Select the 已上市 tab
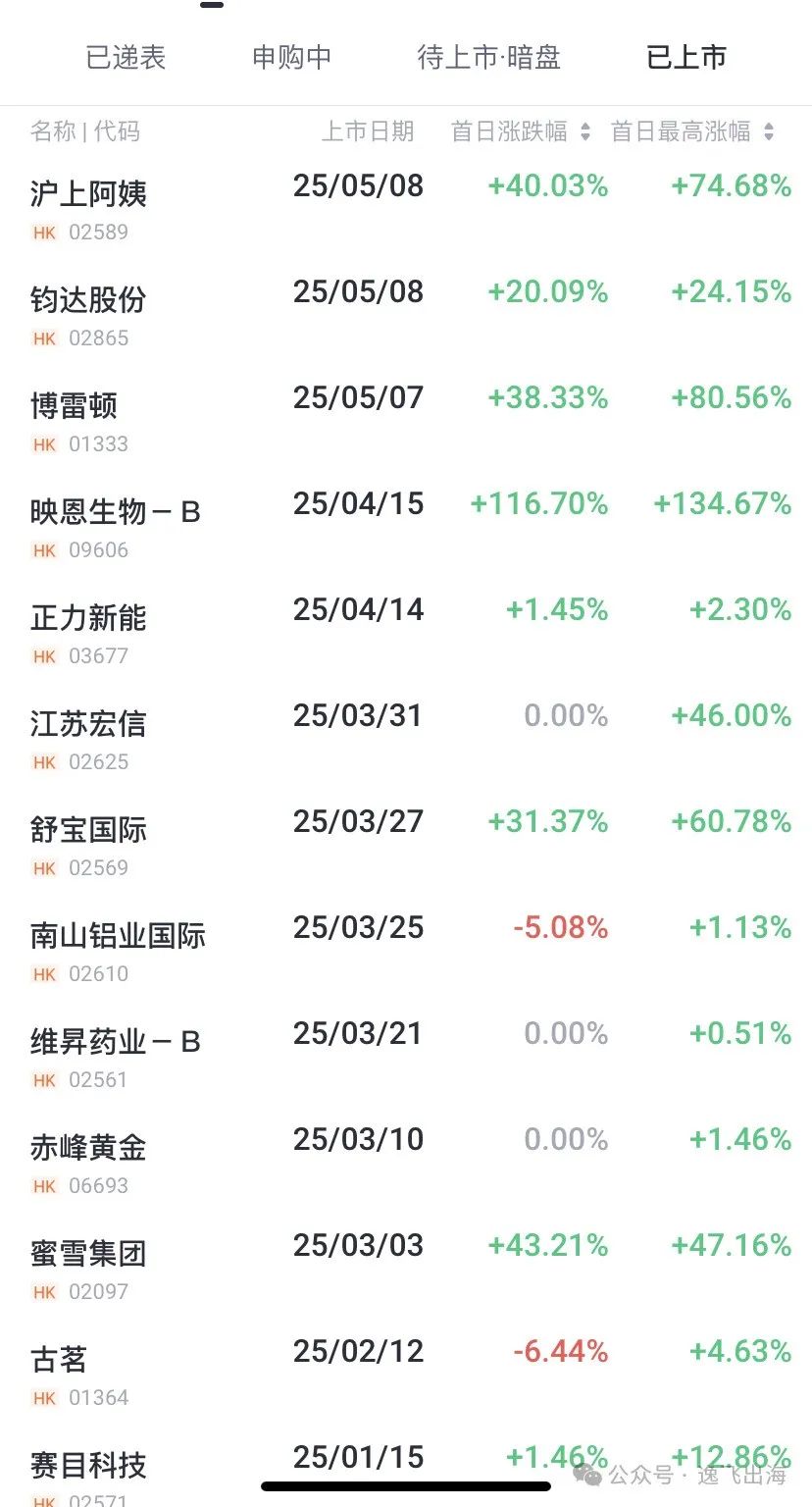812x1507 pixels. click(x=686, y=57)
